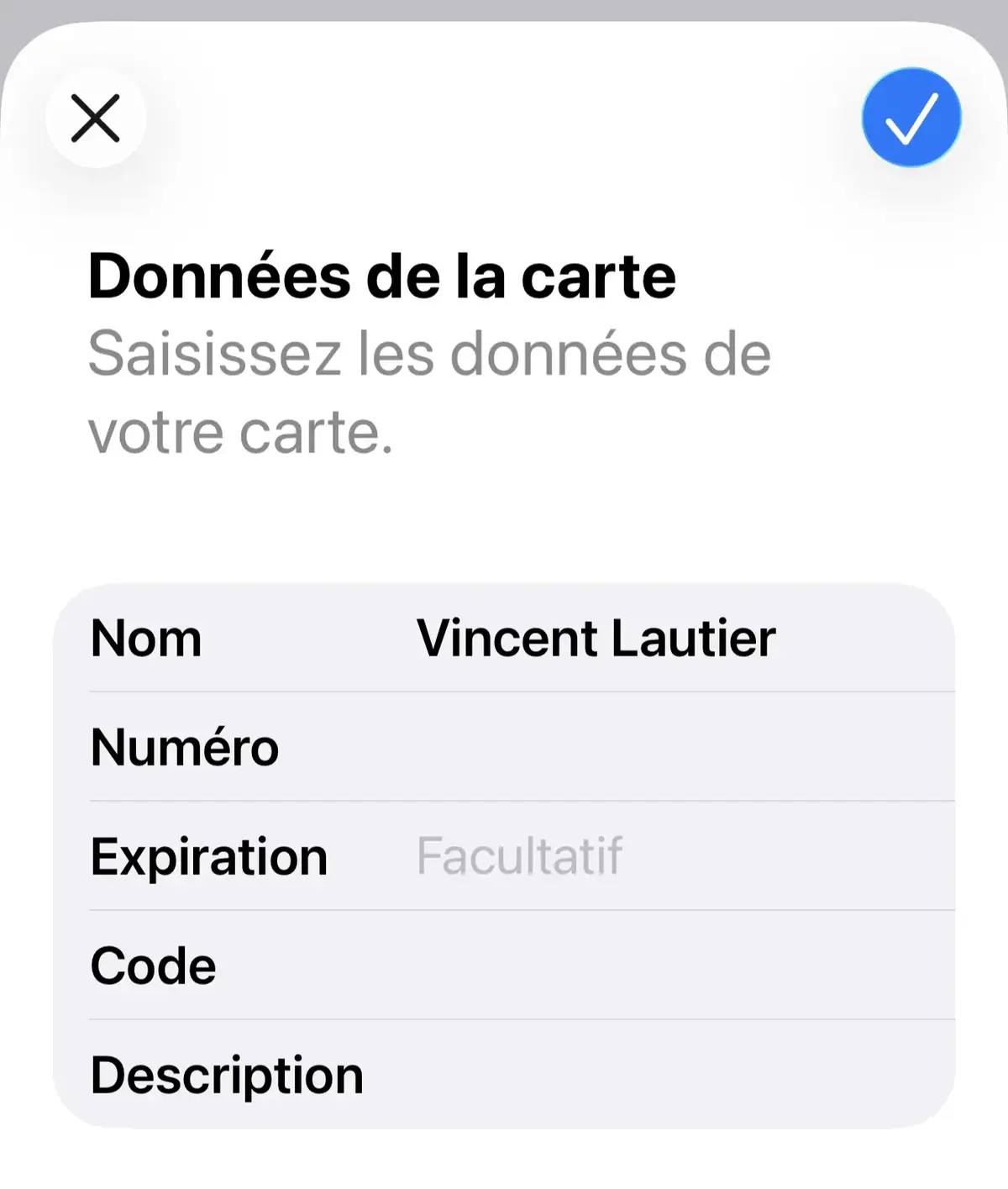This screenshot has width=1008, height=1189.
Task: Select the Expiration row label
Action: tap(210, 857)
